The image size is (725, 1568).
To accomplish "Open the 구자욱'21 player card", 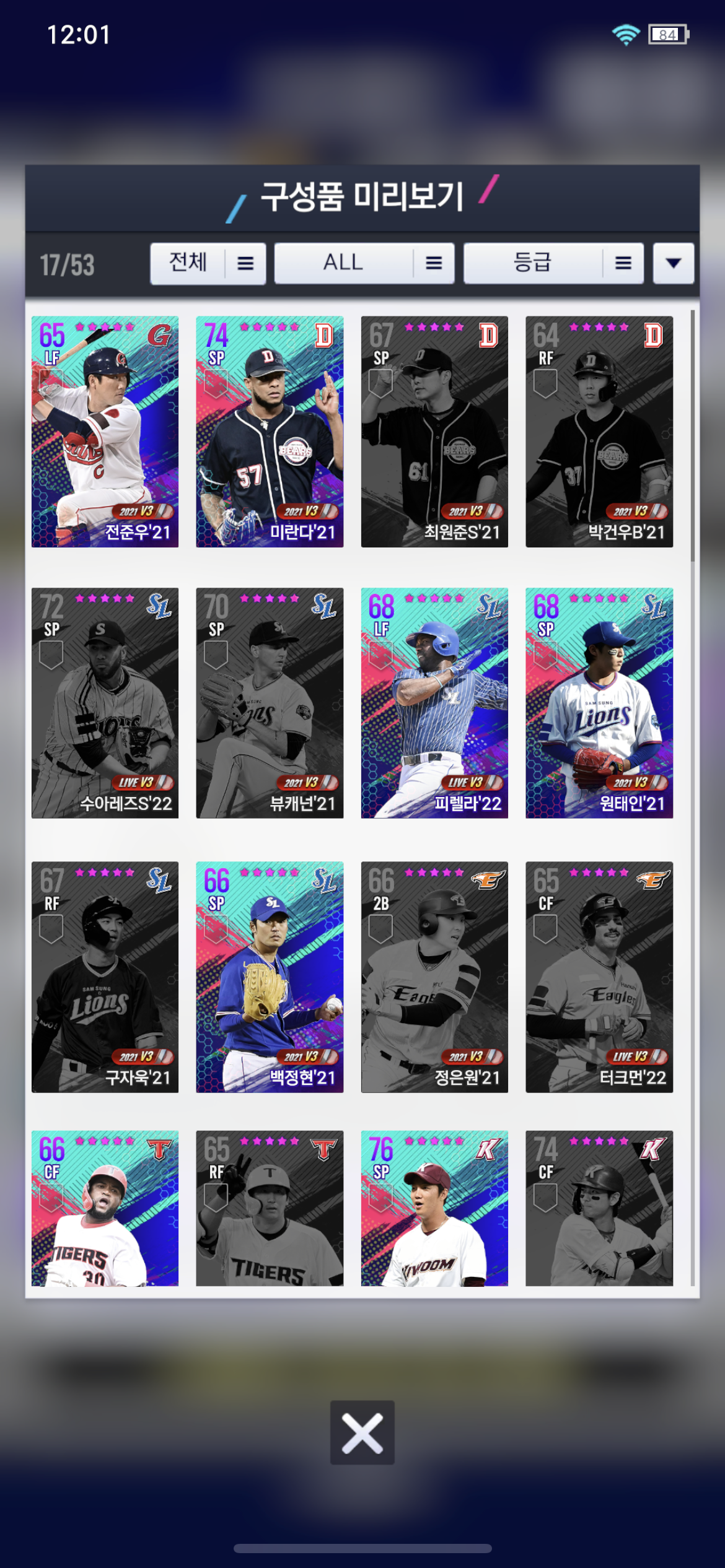I will 105,977.
